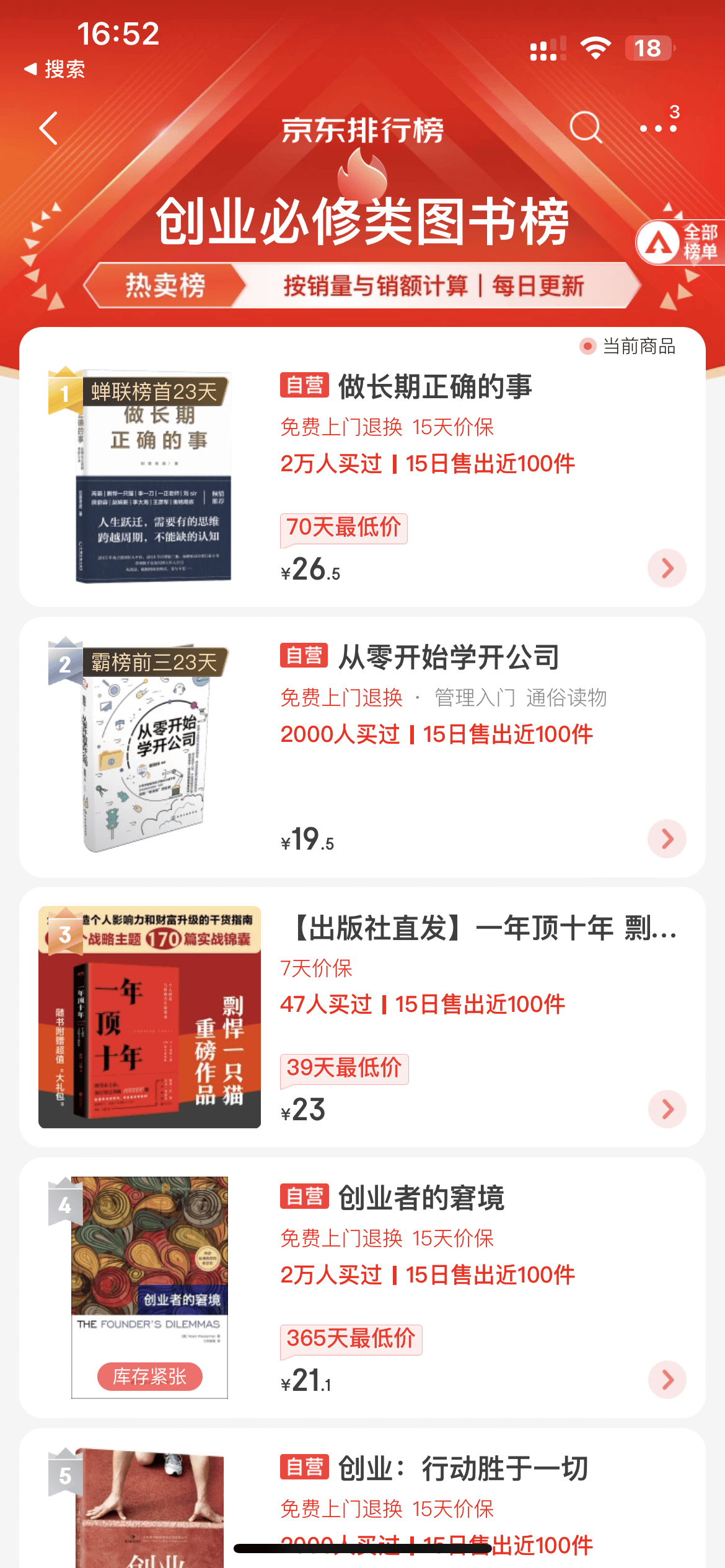Tap the arrow next to ¥19.5 price

(667, 838)
